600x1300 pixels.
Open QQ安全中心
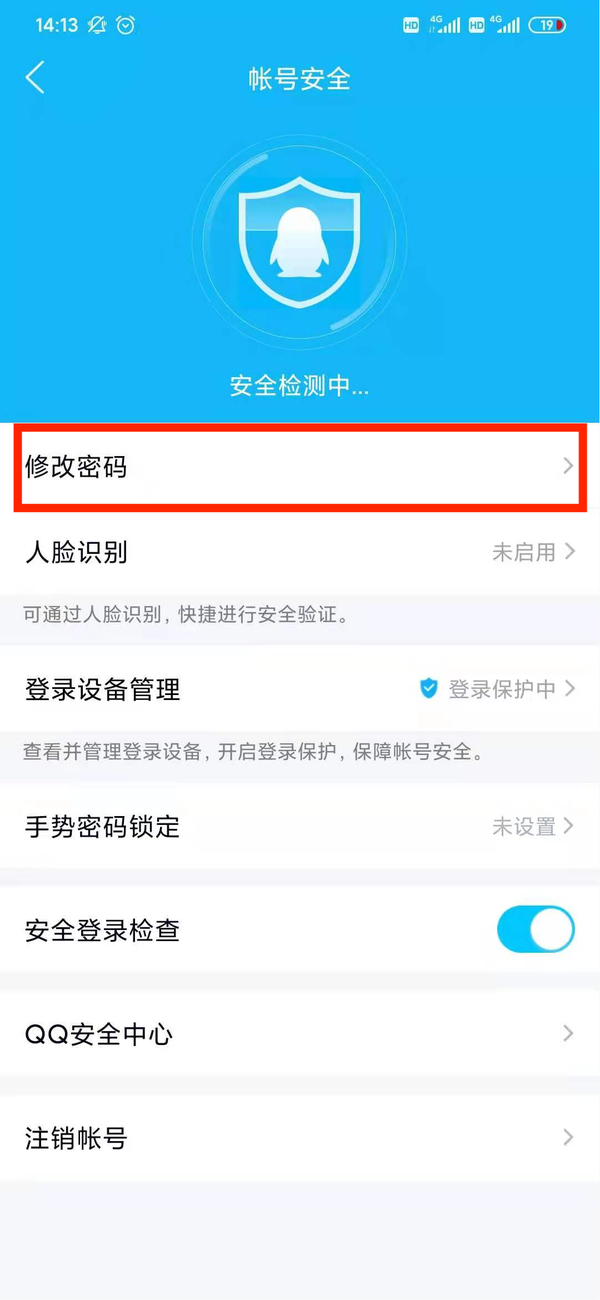pyautogui.click(x=300, y=1034)
